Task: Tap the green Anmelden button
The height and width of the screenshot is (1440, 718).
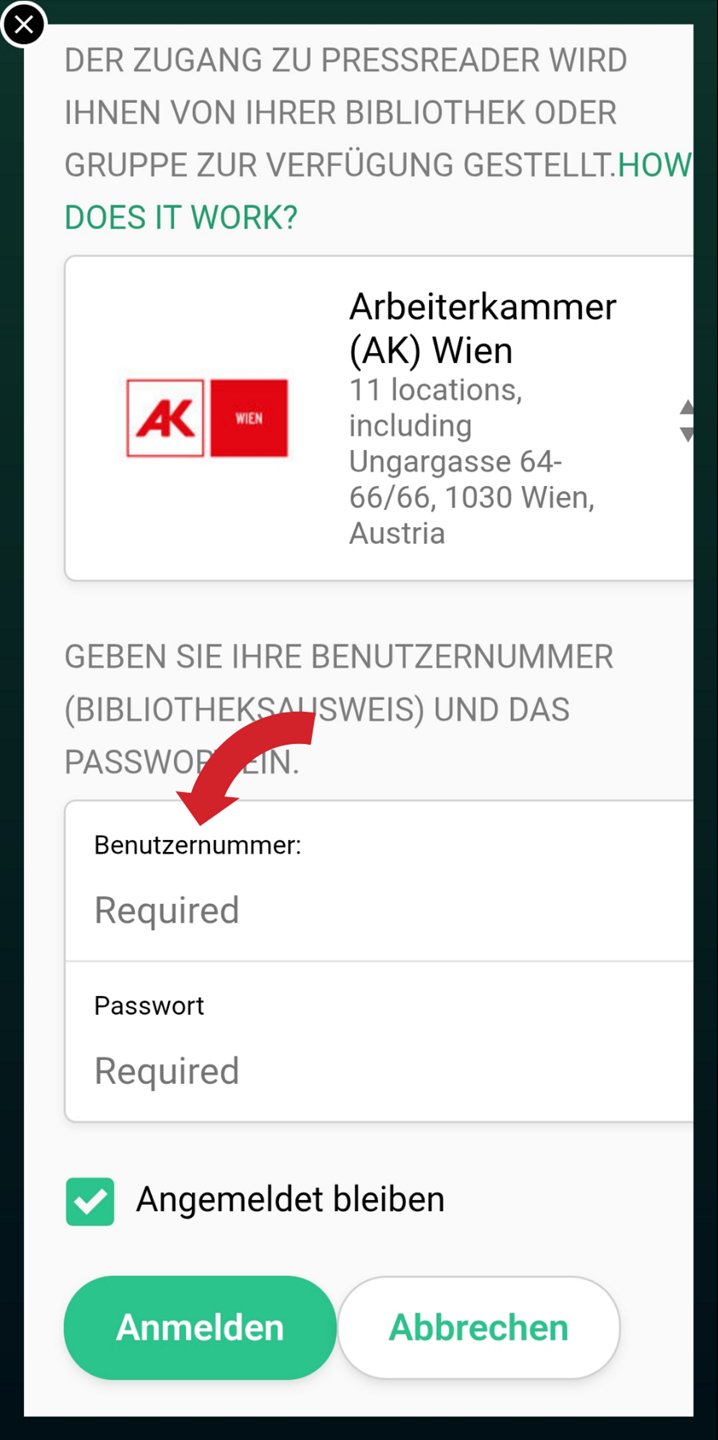Action: tap(200, 1328)
